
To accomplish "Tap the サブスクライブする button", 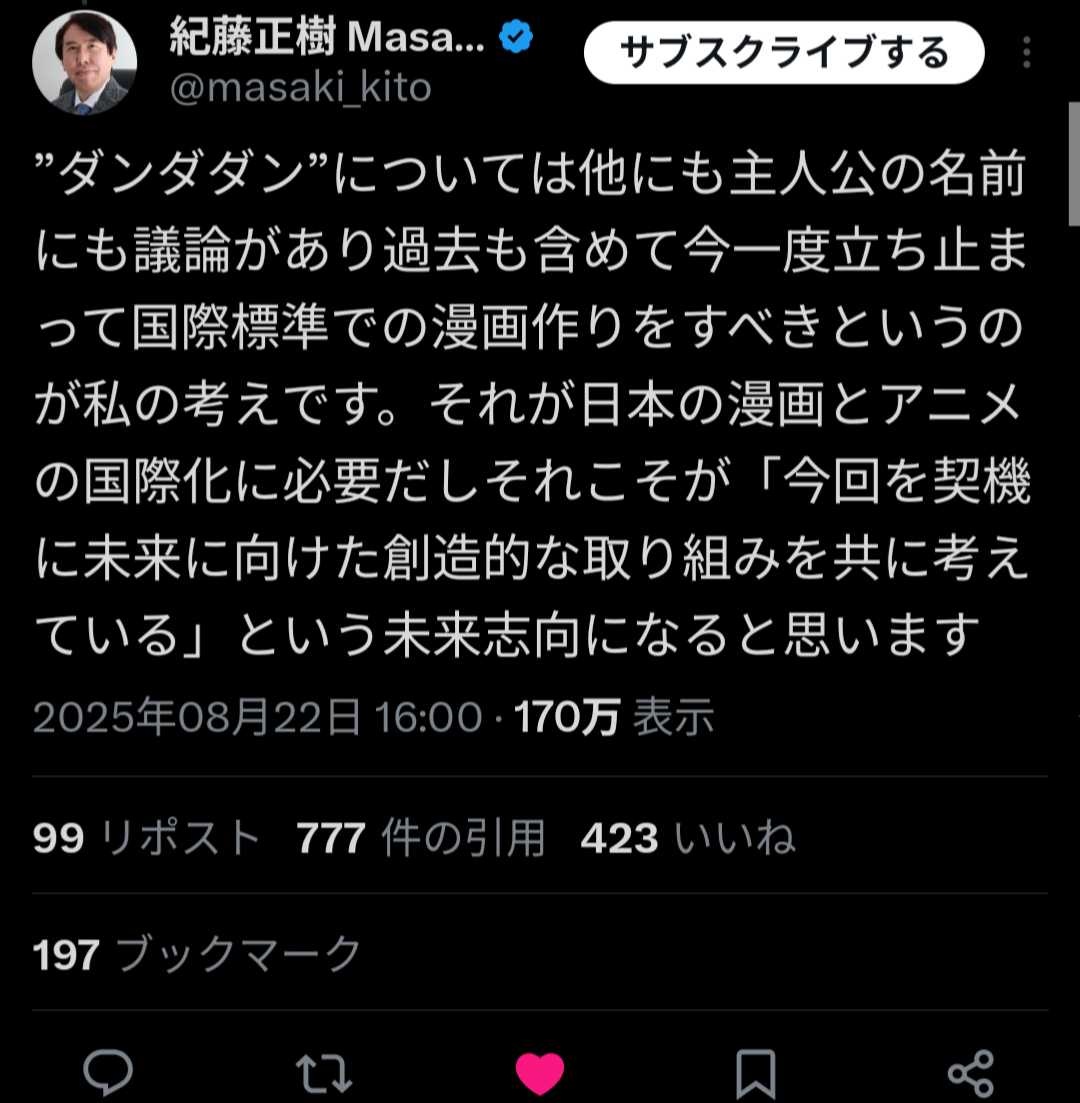I will 783,52.
